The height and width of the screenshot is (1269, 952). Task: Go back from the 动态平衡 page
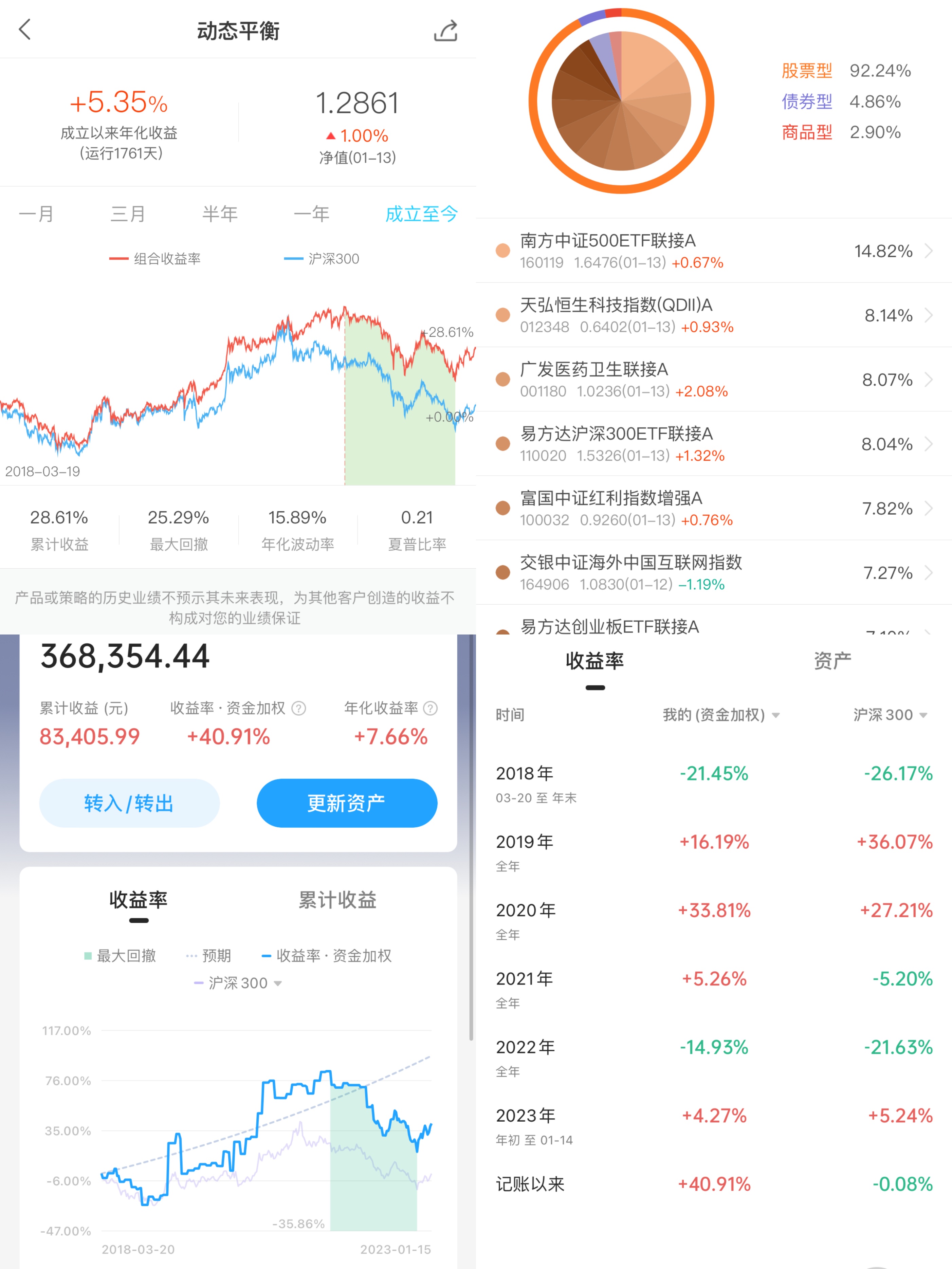tap(25, 30)
